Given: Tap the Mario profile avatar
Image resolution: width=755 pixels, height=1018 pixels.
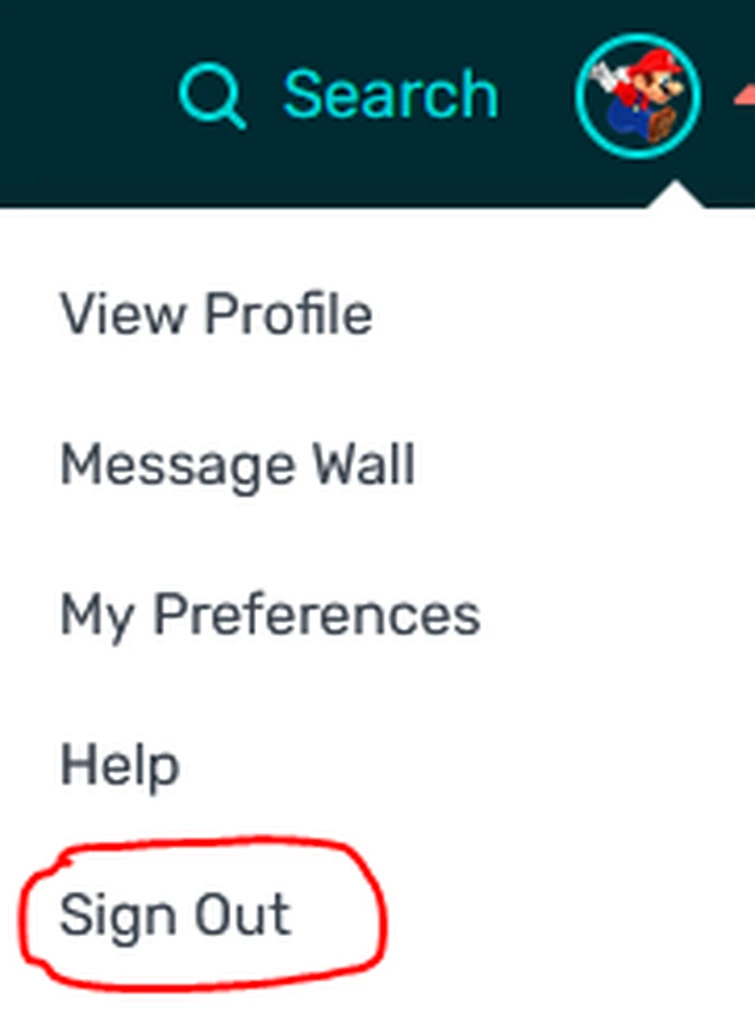Looking at the screenshot, I should click(x=638, y=97).
